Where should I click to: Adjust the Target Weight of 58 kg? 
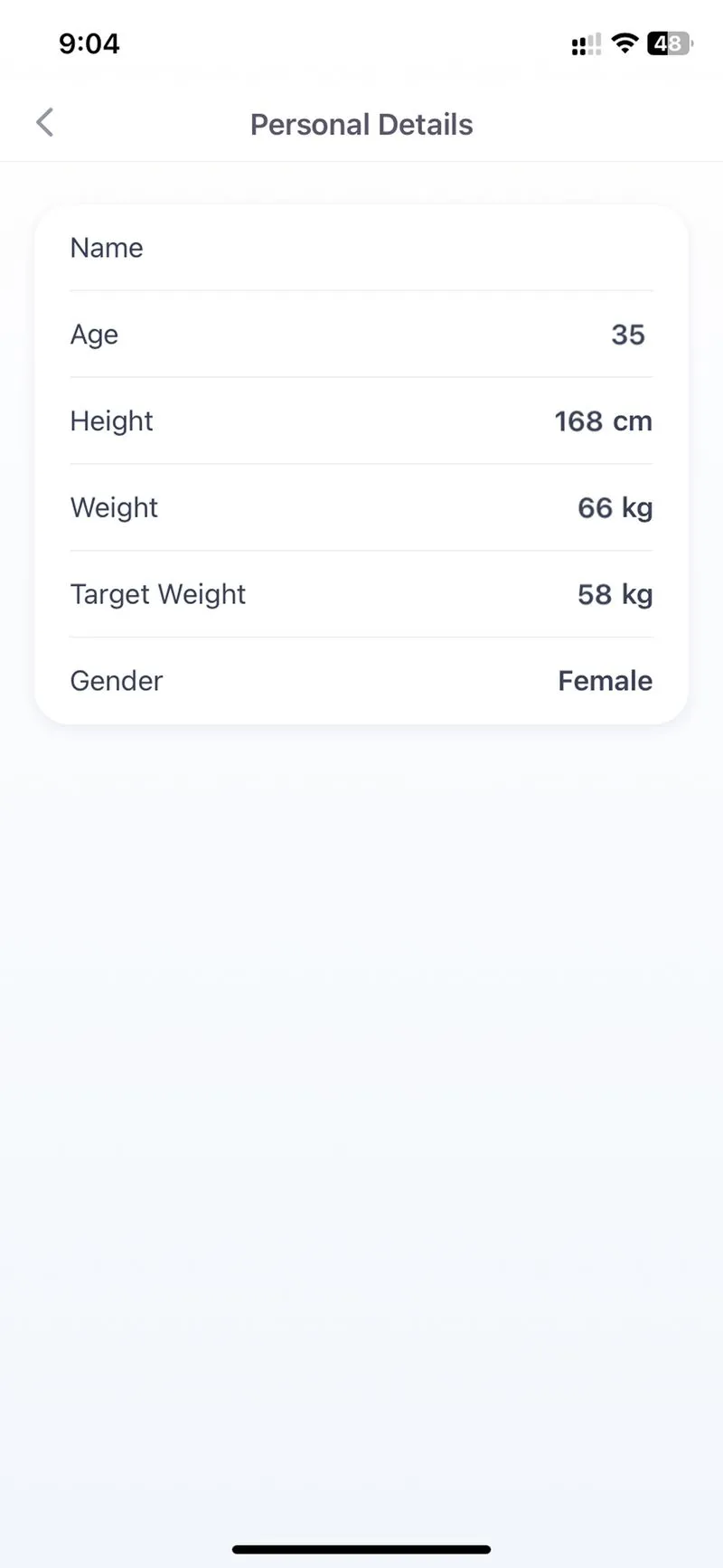pos(361,595)
